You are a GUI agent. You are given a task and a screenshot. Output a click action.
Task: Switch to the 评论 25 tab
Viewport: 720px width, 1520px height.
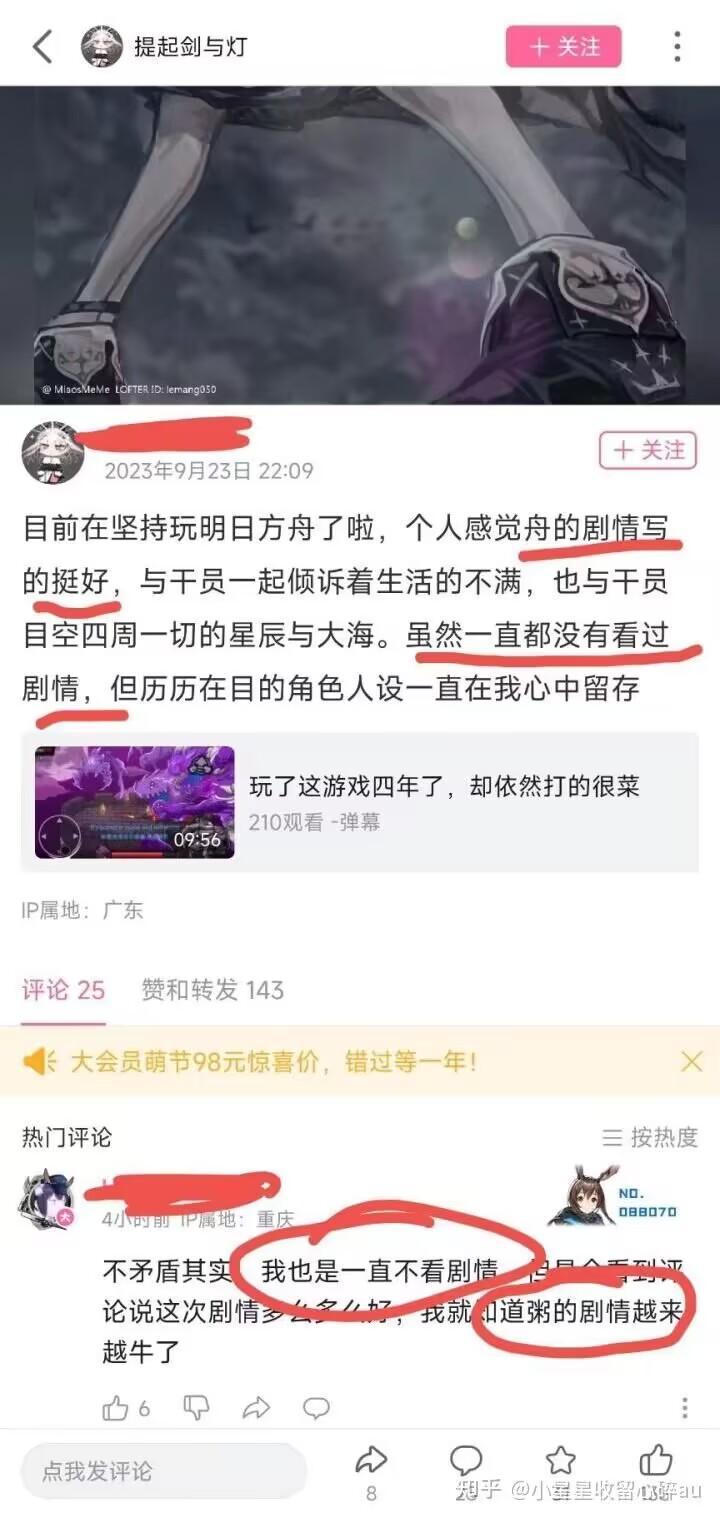(63, 990)
